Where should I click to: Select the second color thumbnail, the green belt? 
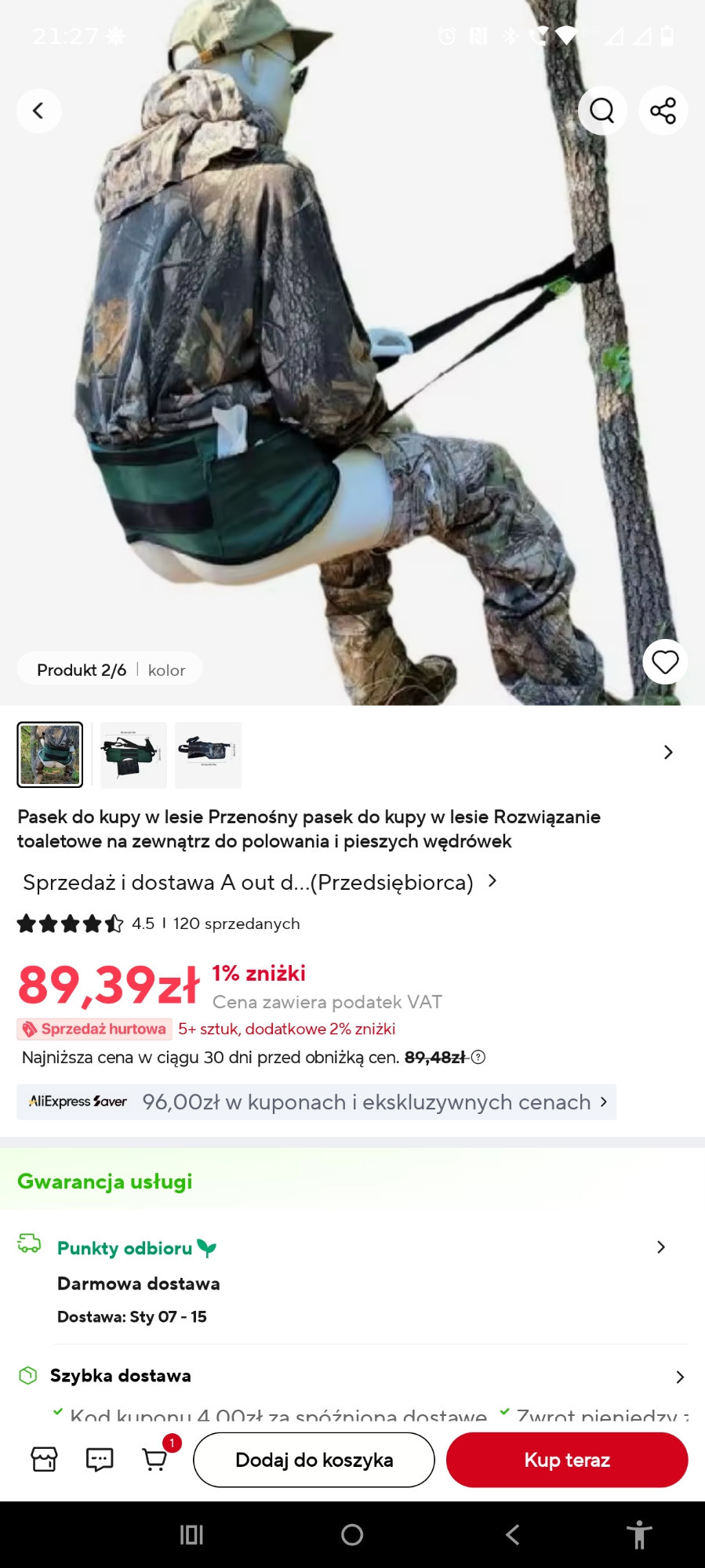point(133,754)
